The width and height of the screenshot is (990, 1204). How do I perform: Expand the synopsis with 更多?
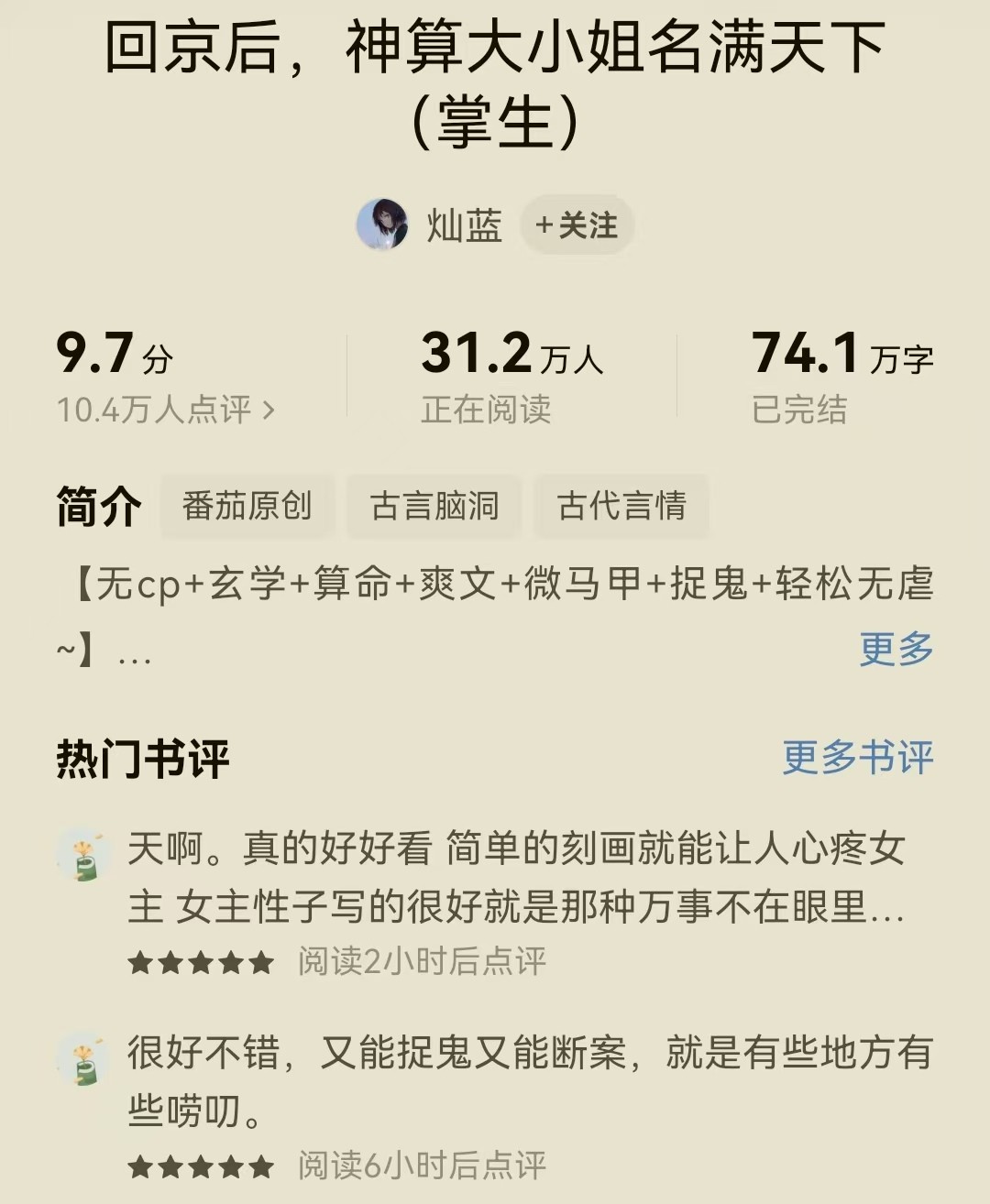(896, 649)
